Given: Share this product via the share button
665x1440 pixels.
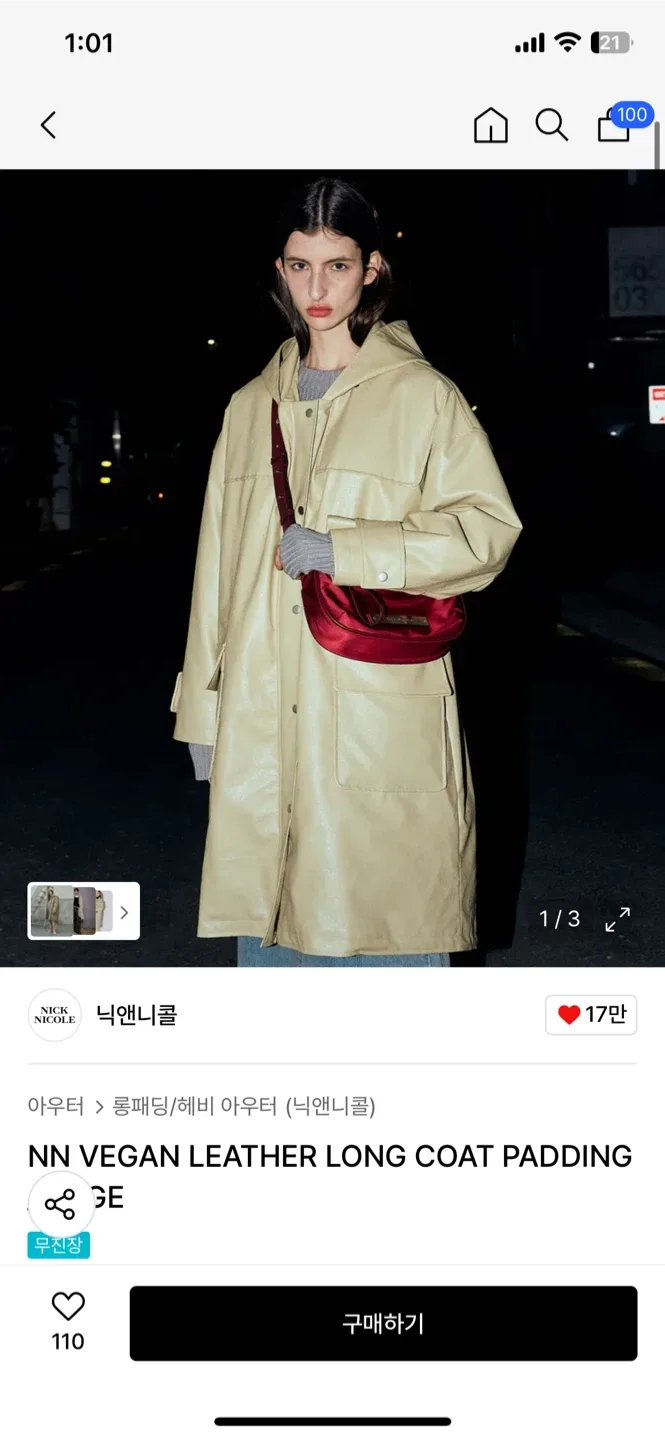Looking at the screenshot, I should tap(61, 1204).
